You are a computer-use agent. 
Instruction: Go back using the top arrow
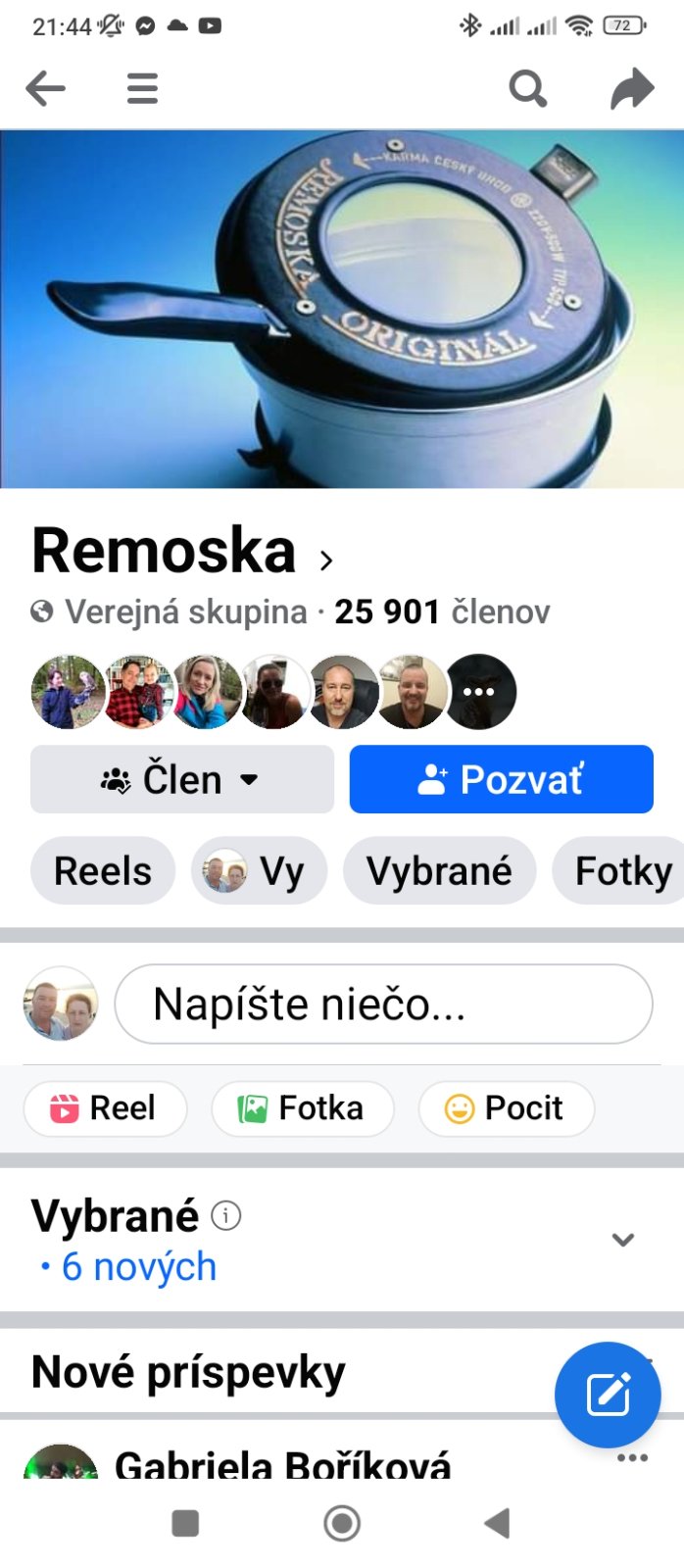[45, 89]
